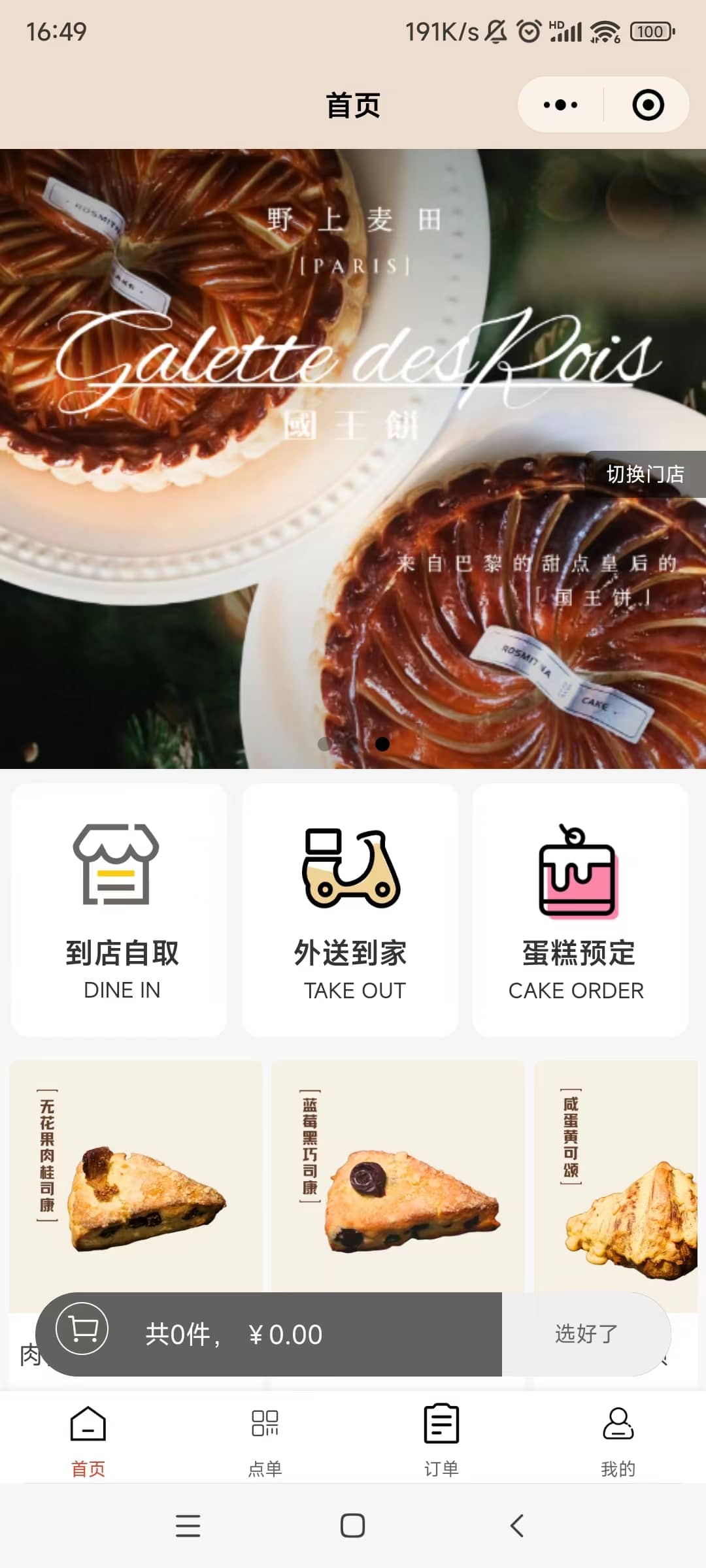Open 蛋糕预定 CAKE ORDER
This screenshot has width=706, height=1568.
click(580, 909)
